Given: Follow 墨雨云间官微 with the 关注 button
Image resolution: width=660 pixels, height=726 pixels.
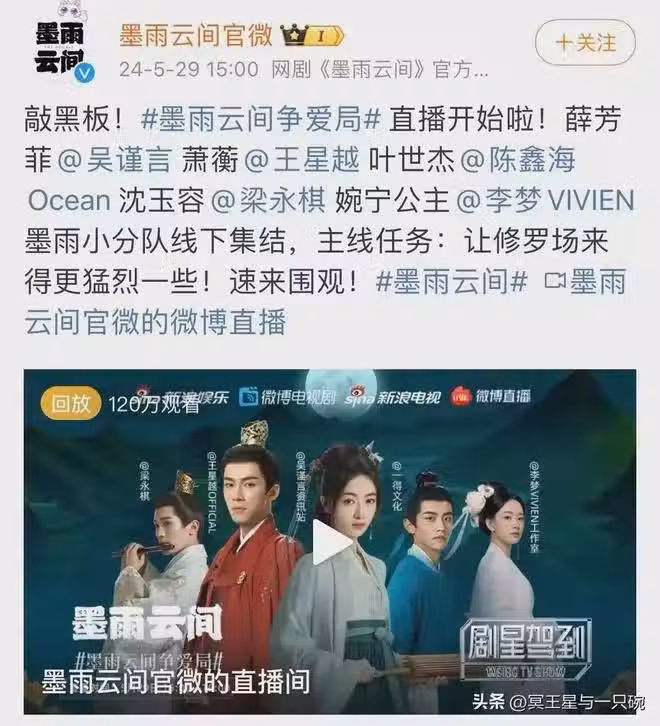Looking at the screenshot, I should 585,42.
